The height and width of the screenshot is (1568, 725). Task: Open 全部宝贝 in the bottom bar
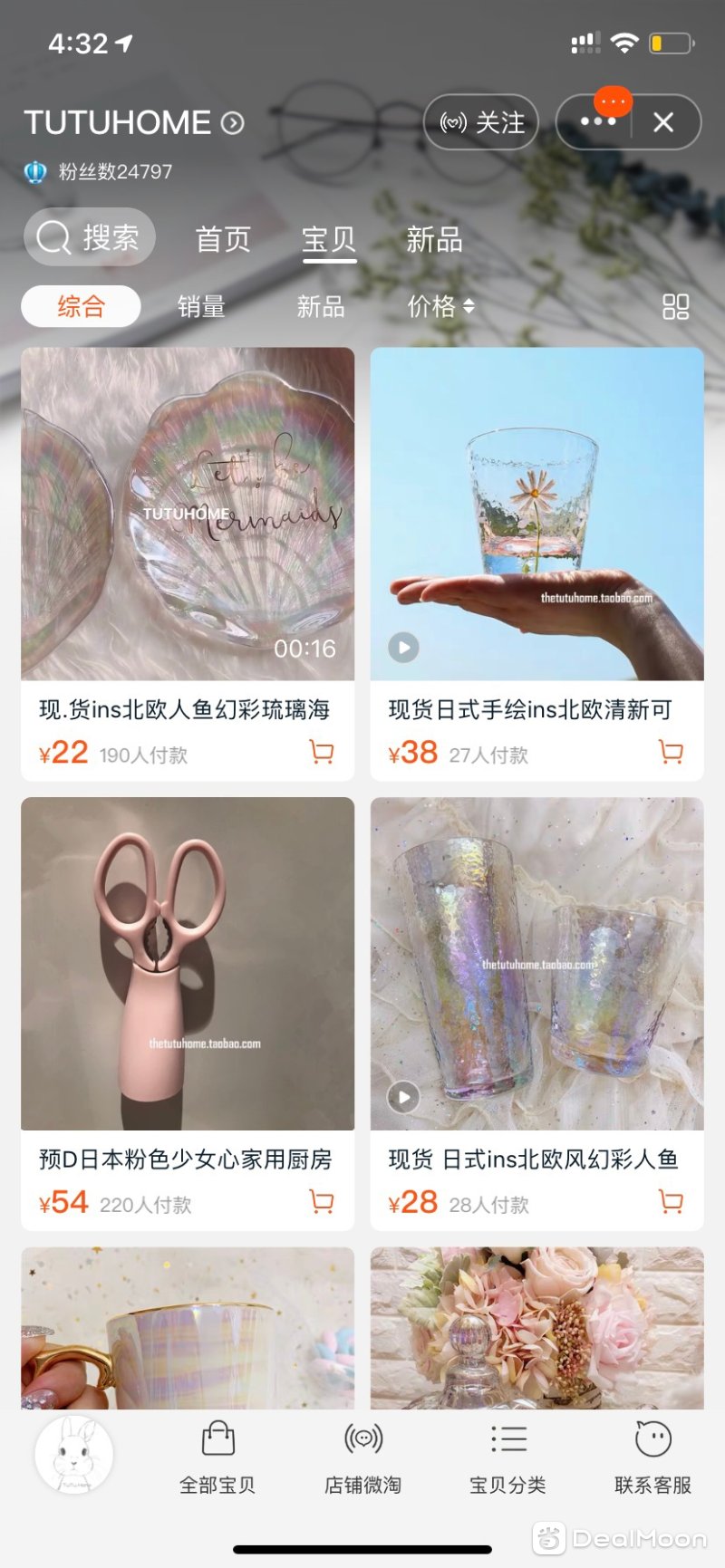(x=217, y=1459)
